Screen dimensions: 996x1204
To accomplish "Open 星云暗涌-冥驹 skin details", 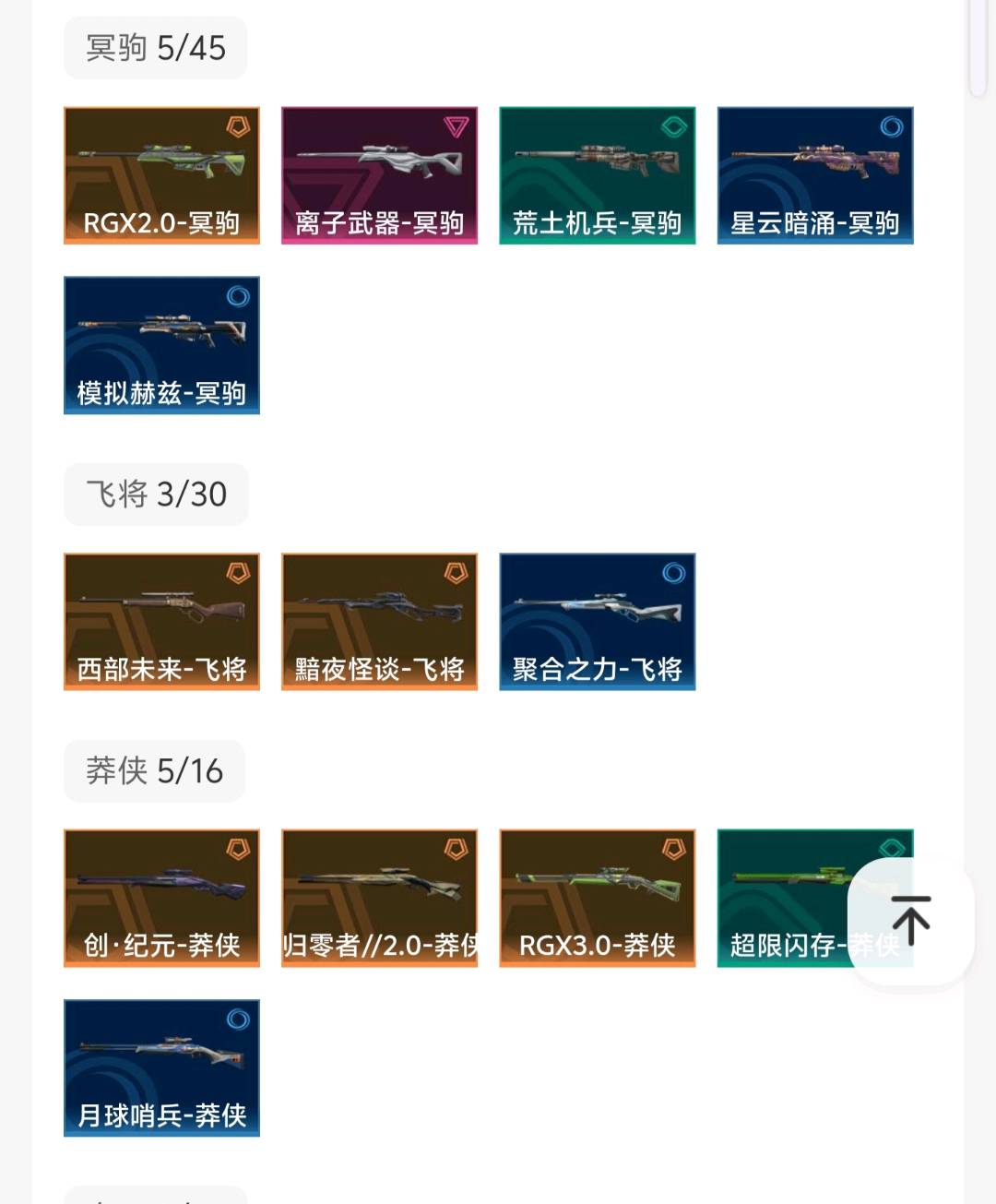I will pyautogui.click(x=815, y=175).
